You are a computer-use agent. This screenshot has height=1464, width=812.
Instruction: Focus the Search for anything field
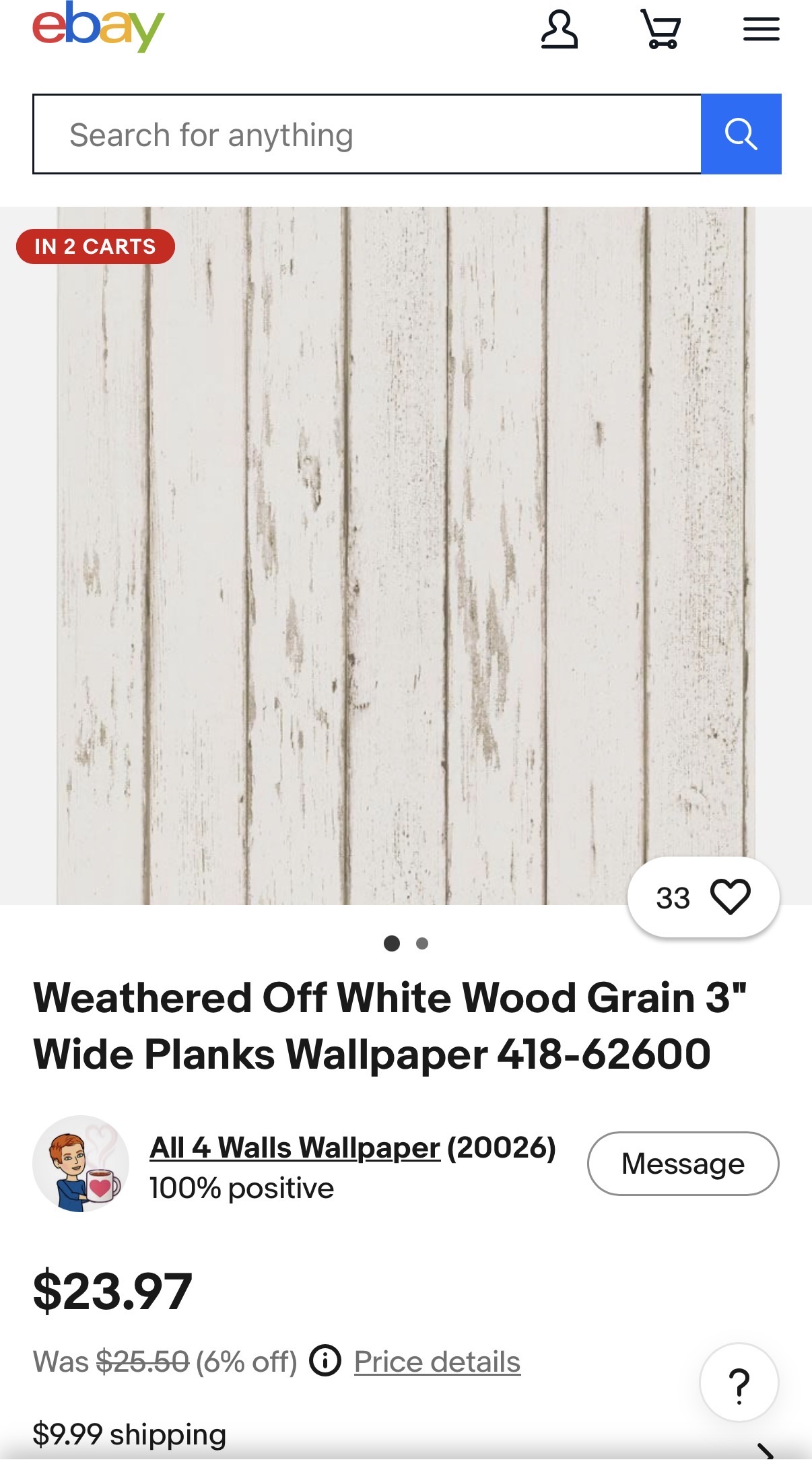(367, 135)
